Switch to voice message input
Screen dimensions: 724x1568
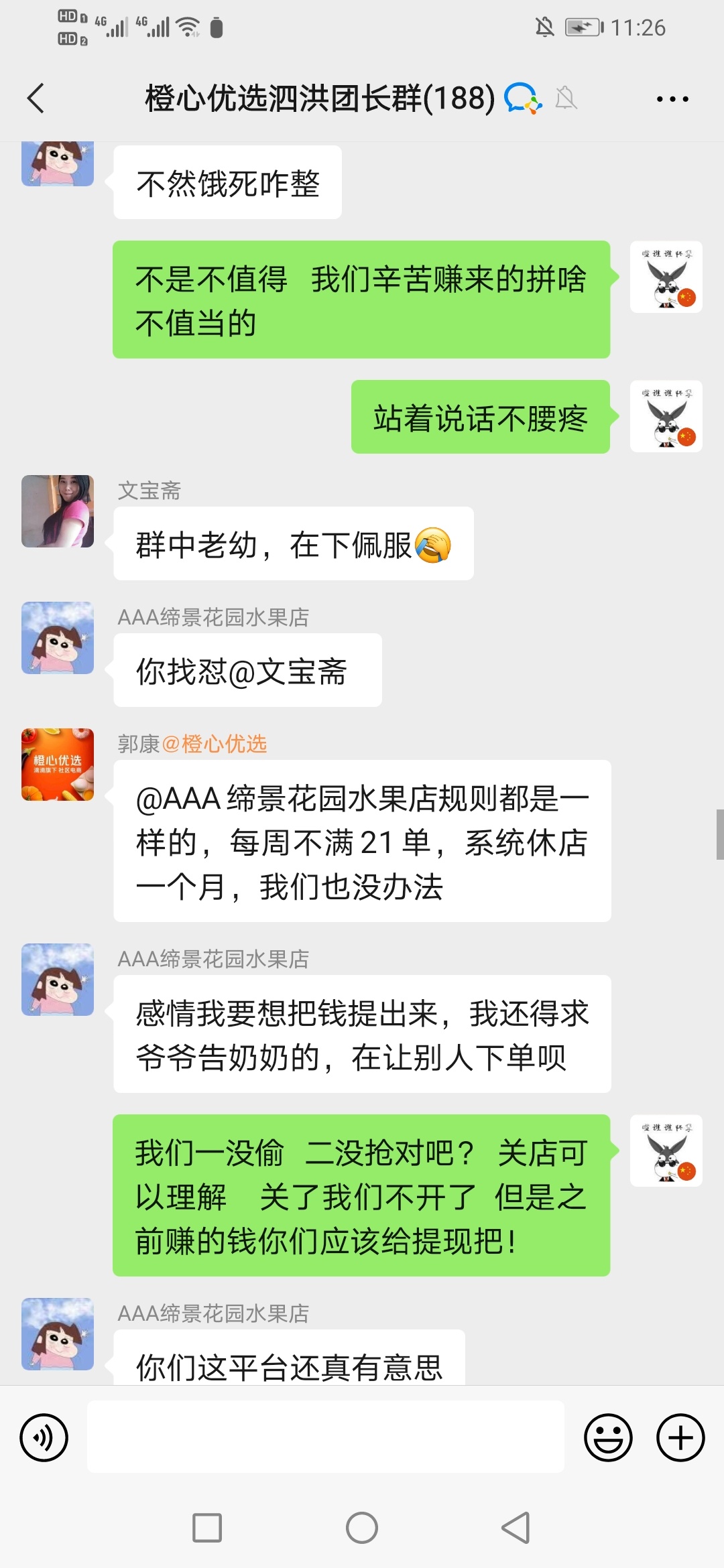tap(44, 1437)
